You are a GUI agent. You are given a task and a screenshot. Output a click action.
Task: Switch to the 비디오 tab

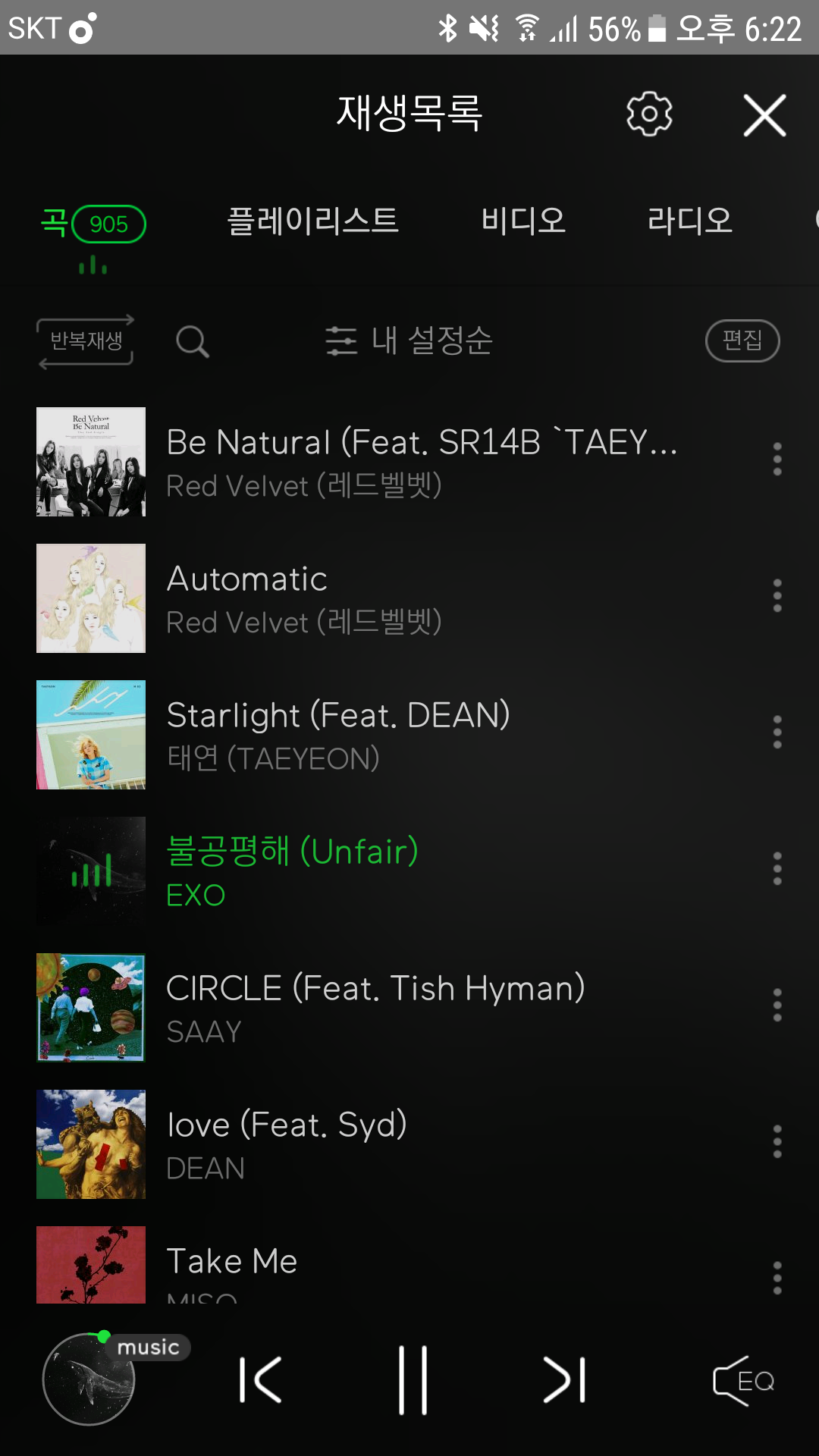(523, 221)
